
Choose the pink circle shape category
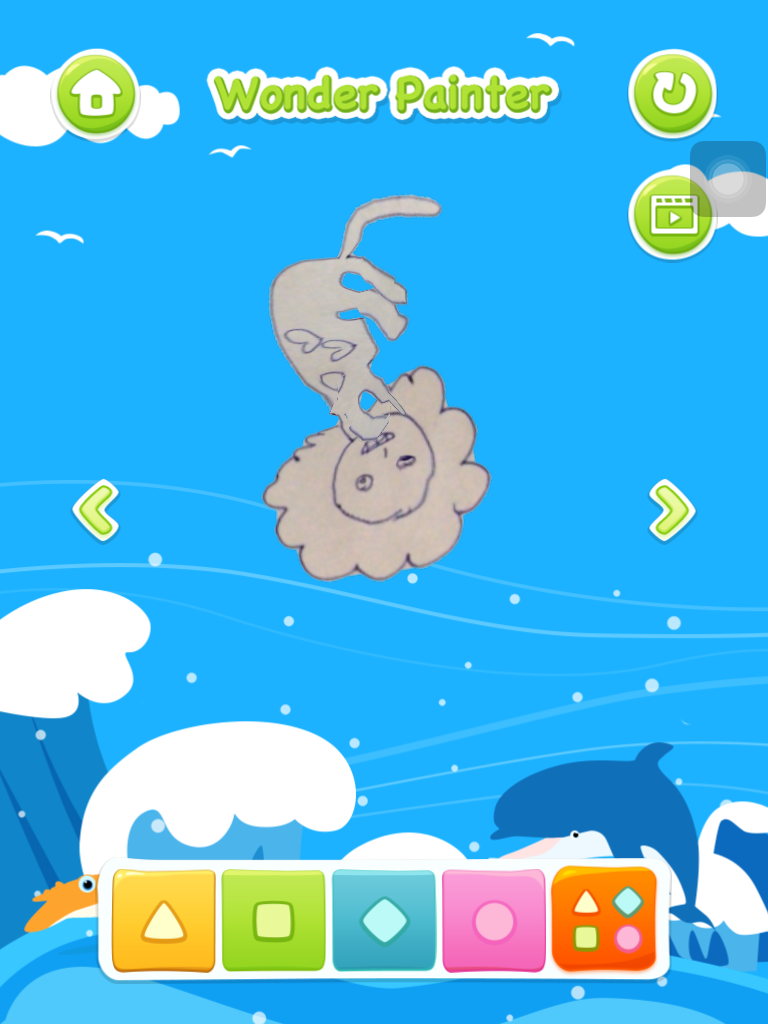(494, 921)
